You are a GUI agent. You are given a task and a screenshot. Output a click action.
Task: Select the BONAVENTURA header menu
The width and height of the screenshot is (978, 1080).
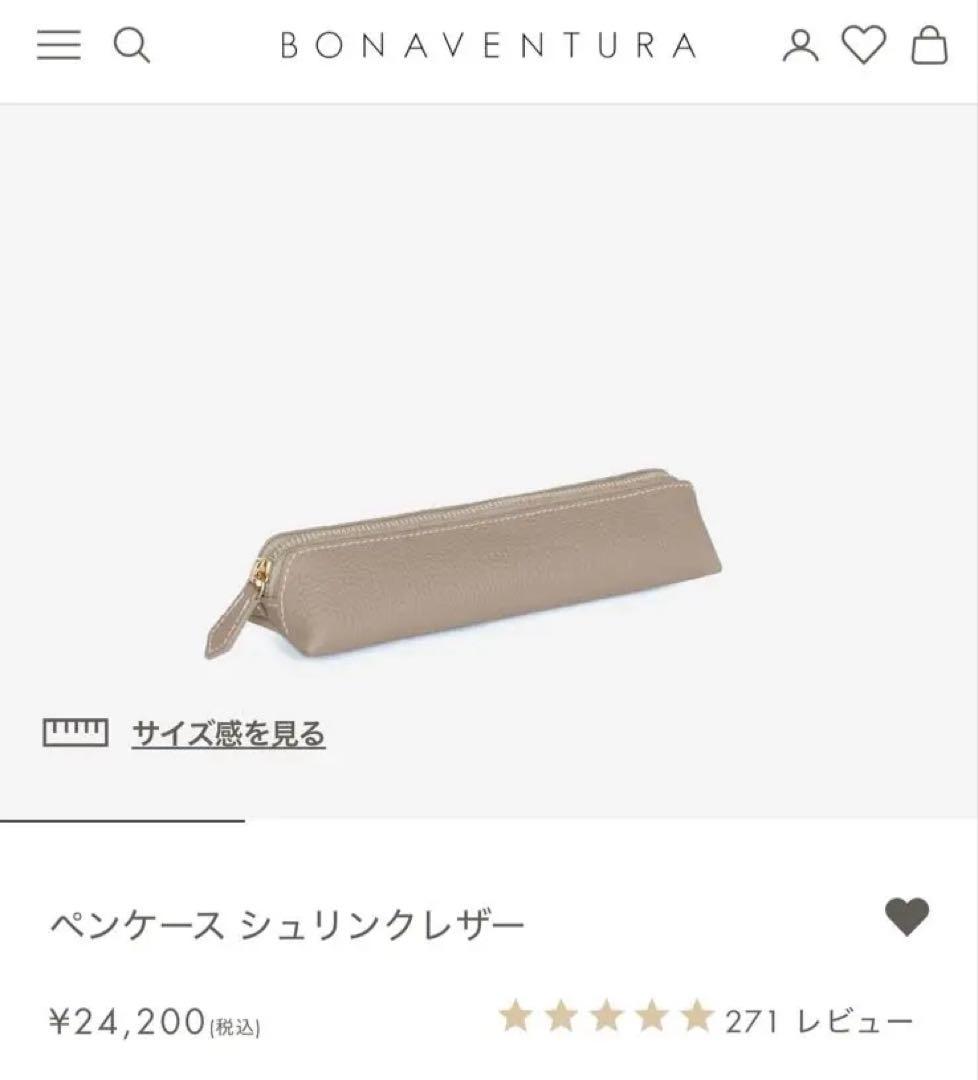[489, 46]
